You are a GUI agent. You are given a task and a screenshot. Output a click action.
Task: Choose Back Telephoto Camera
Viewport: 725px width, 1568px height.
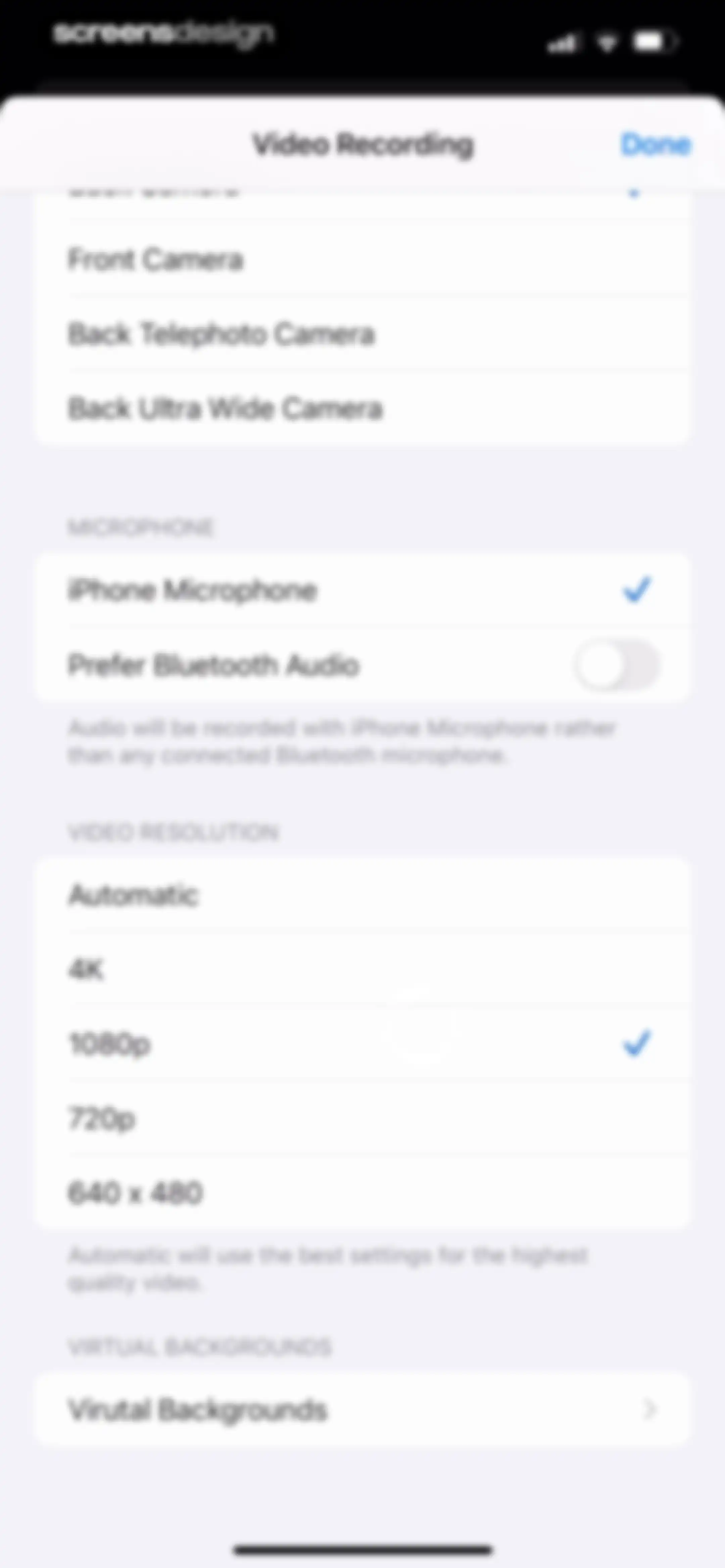pos(362,334)
